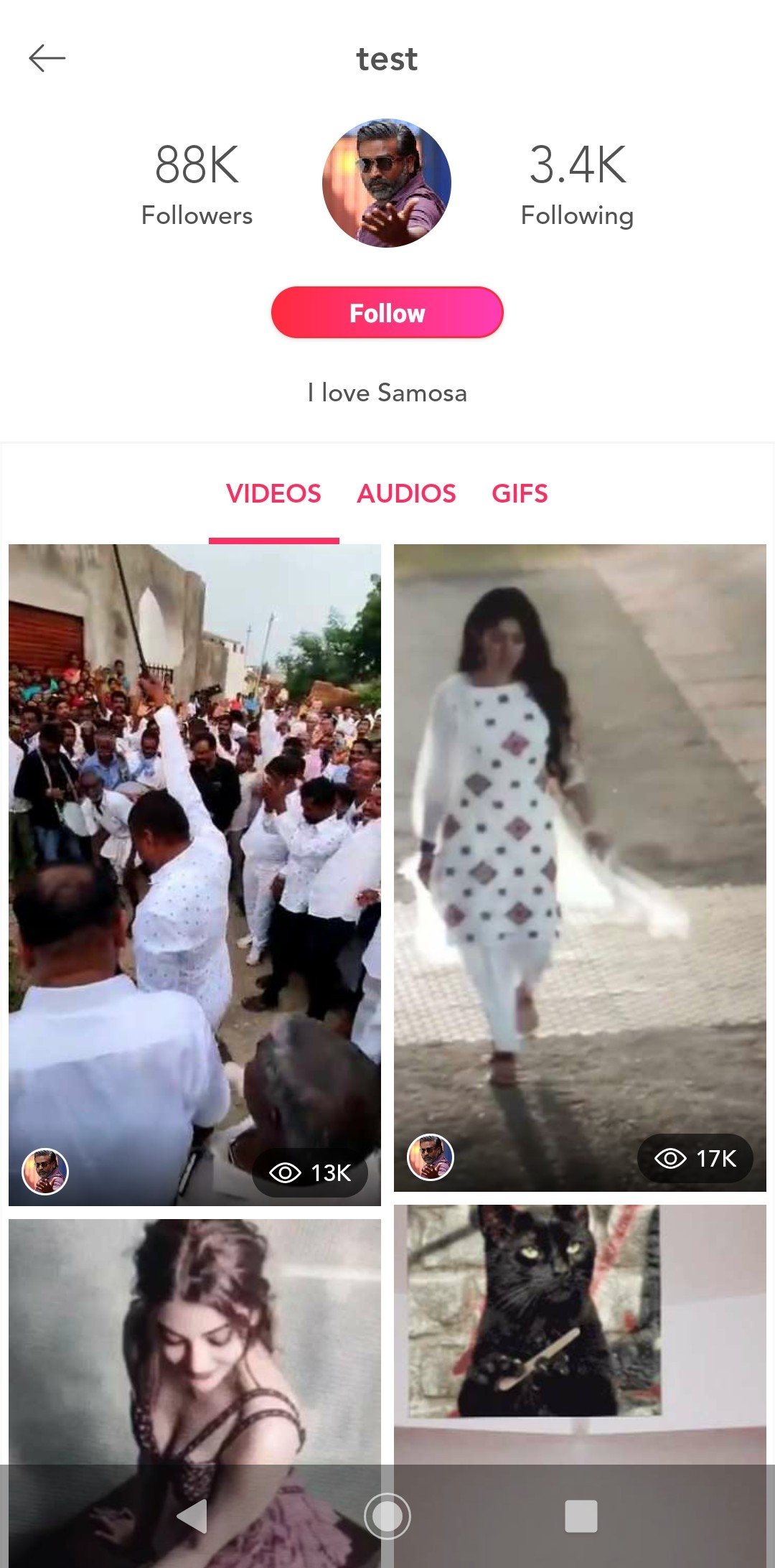Switch to the GIFS tab
The image size is (775, 1568).
(520, 494)
